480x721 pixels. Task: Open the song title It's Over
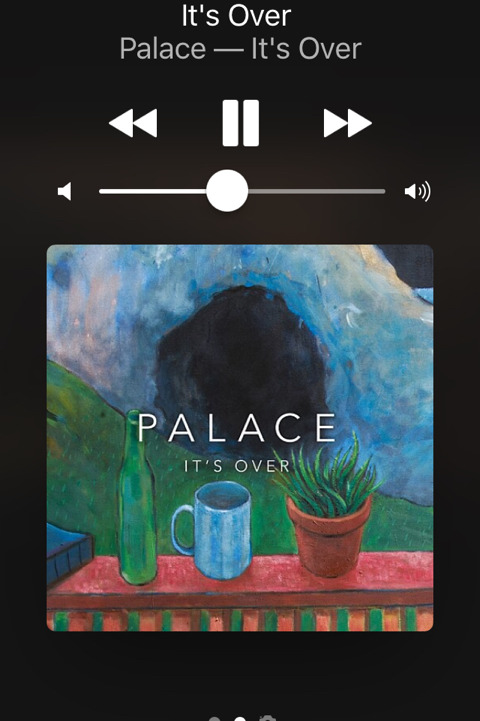tap(236, 16)
